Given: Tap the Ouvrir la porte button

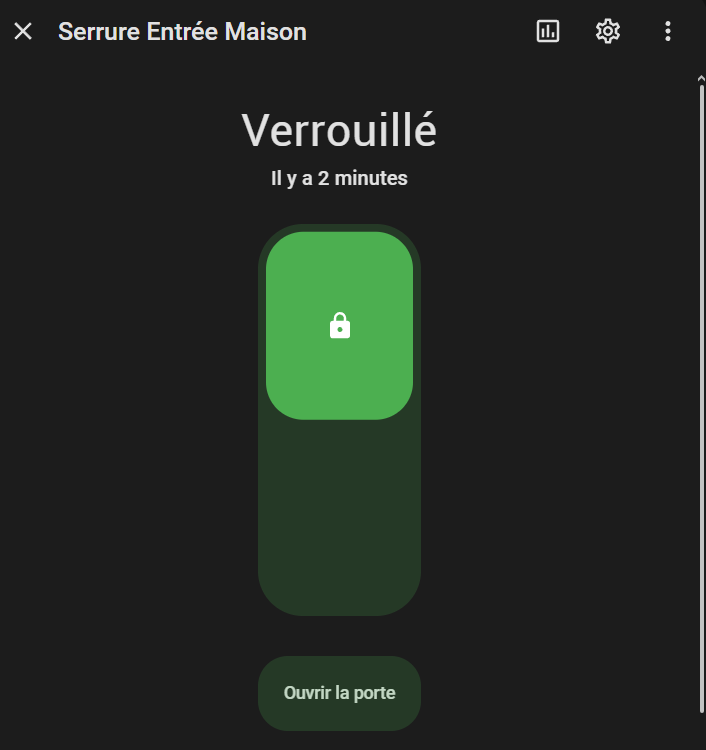Looking at the screenshot, I should (x=339, y=693).
